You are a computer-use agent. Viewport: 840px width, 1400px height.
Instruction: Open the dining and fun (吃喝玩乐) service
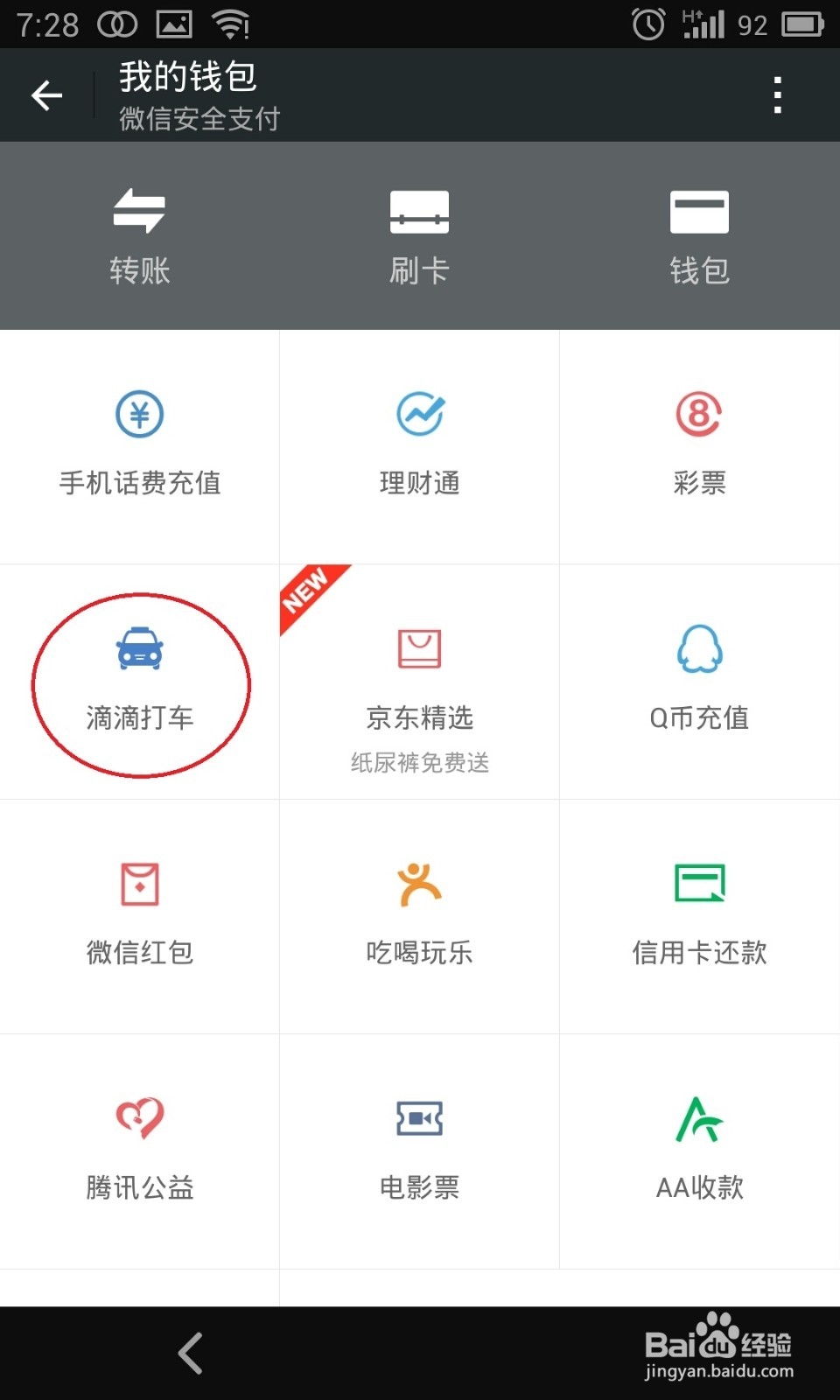point(418,914)
